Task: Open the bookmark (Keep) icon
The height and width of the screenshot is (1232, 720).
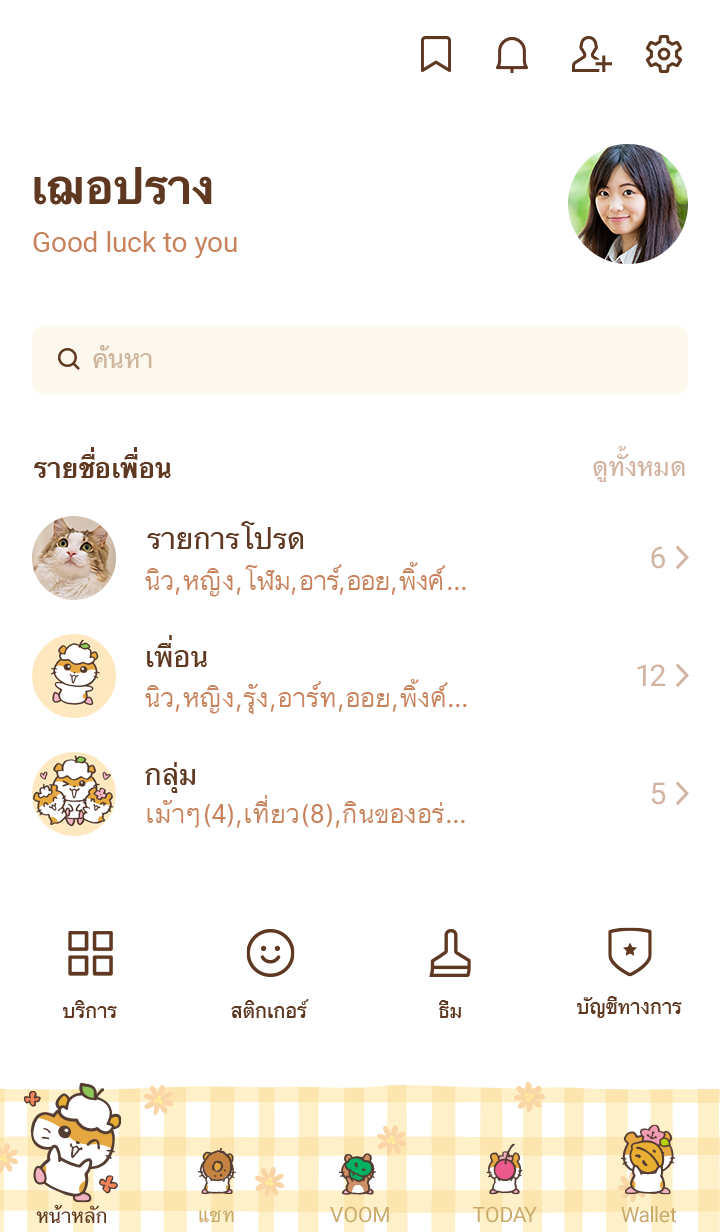Action: point(435,55)
